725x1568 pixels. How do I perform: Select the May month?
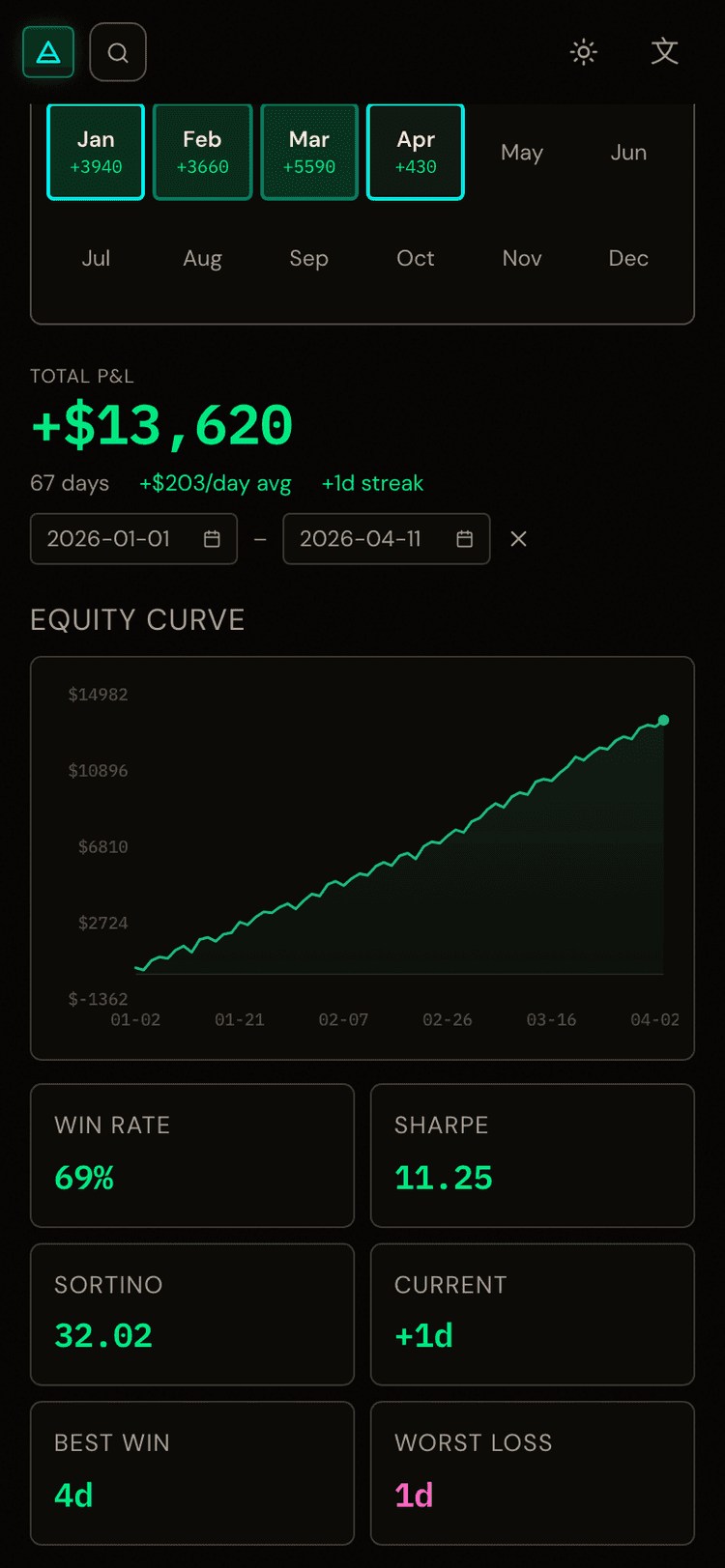(522, 151)
